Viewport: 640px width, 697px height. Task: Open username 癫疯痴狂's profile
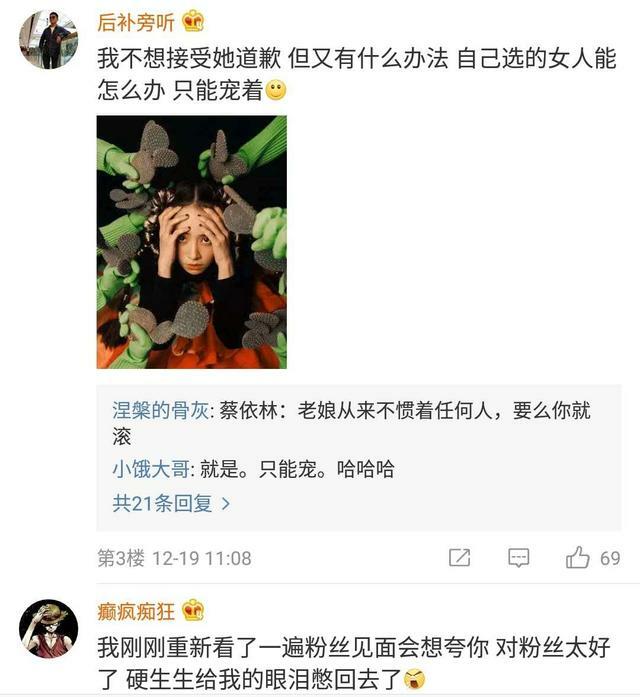pyautogui.click(x=136, y=611)
